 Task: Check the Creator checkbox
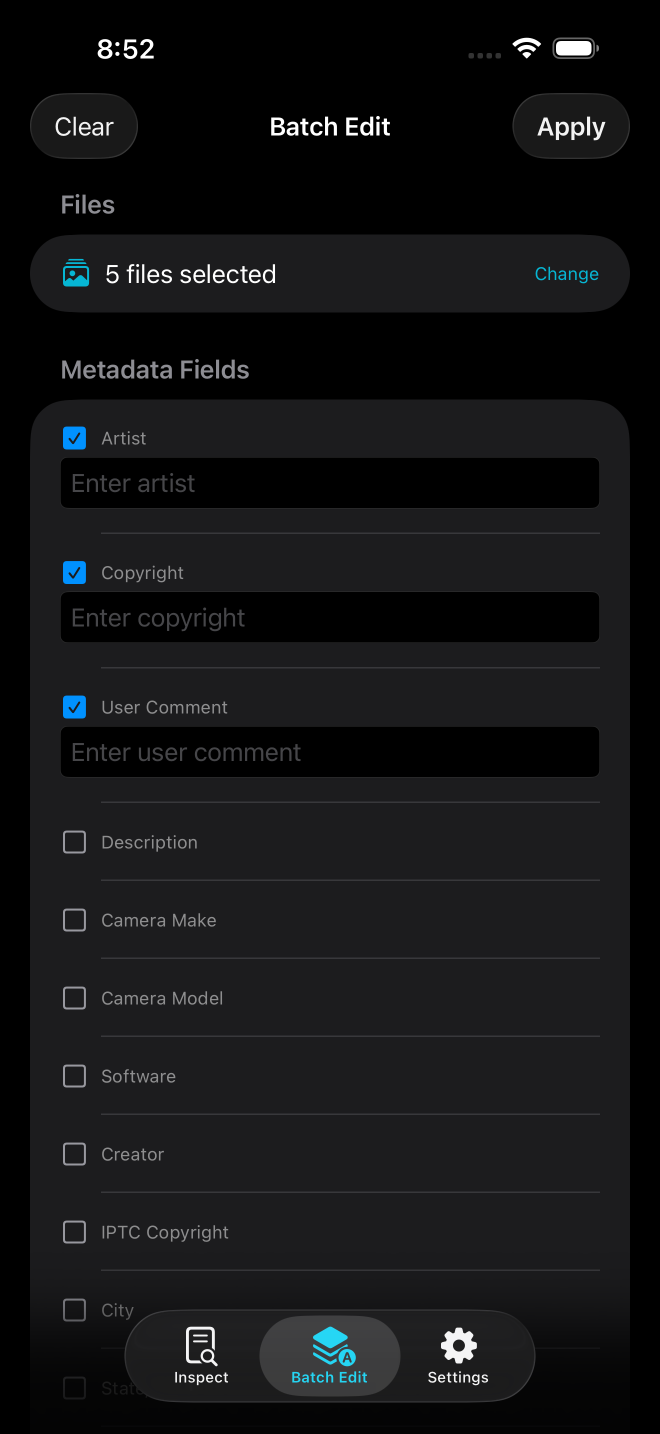pos(74,1154)
